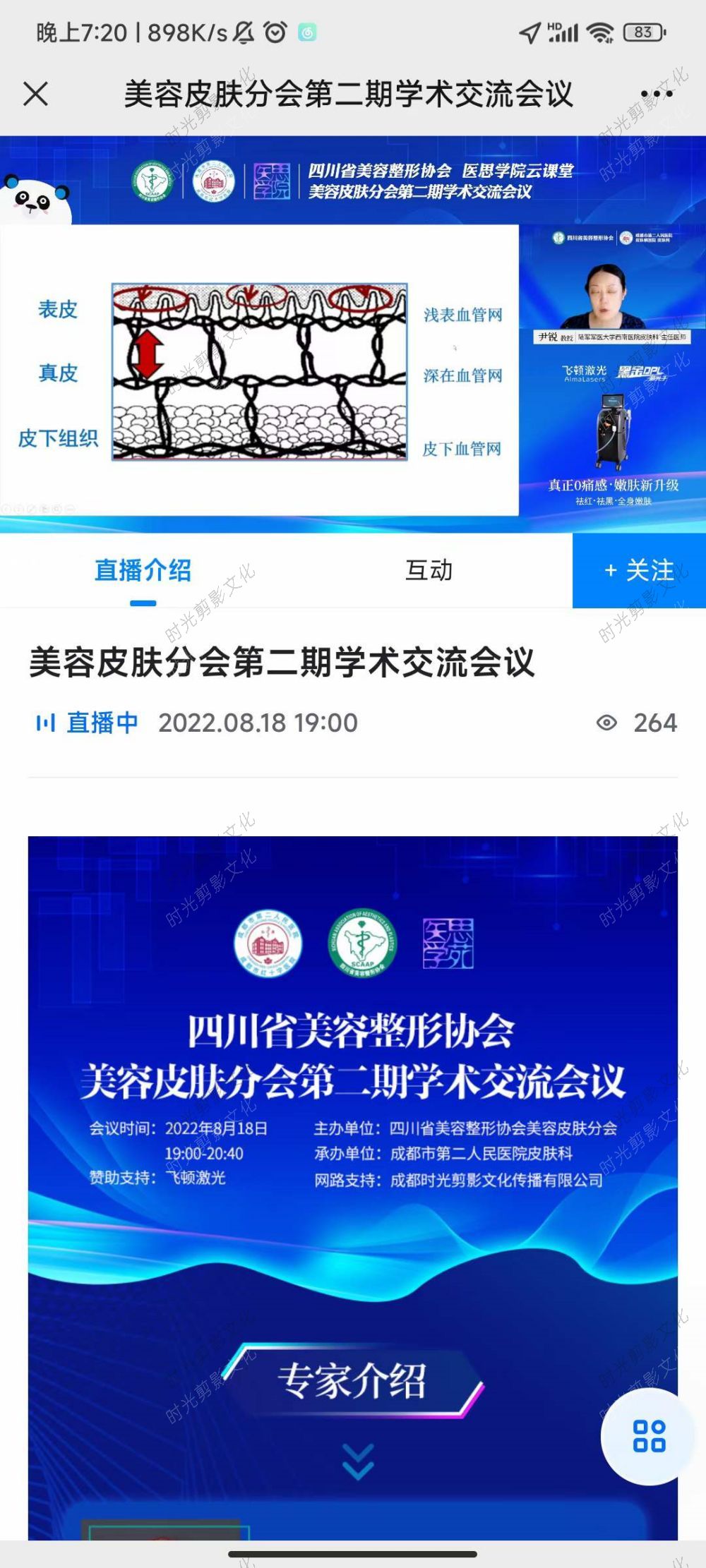Switch to the 直播介绍 tab
Screen dimensions: 706x1568
143,570
